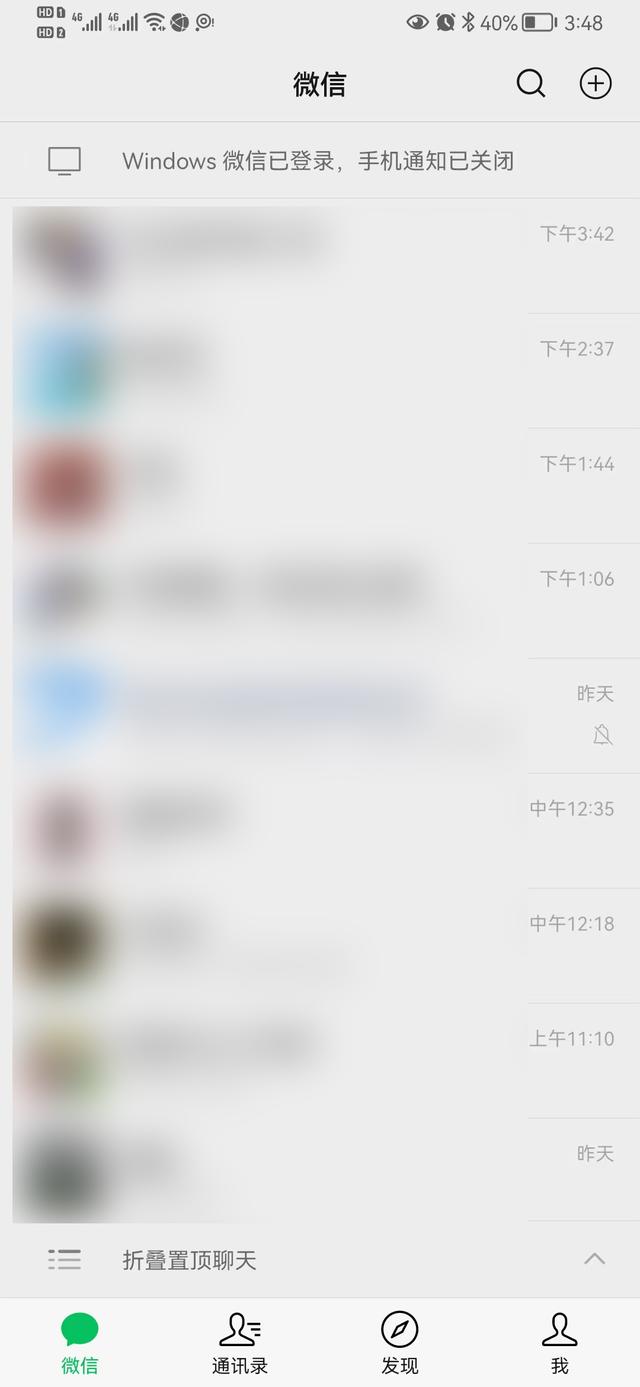Open the chat from 中午12:18
Viewport: 640px width, 1387px height.
tap(320, 946)
